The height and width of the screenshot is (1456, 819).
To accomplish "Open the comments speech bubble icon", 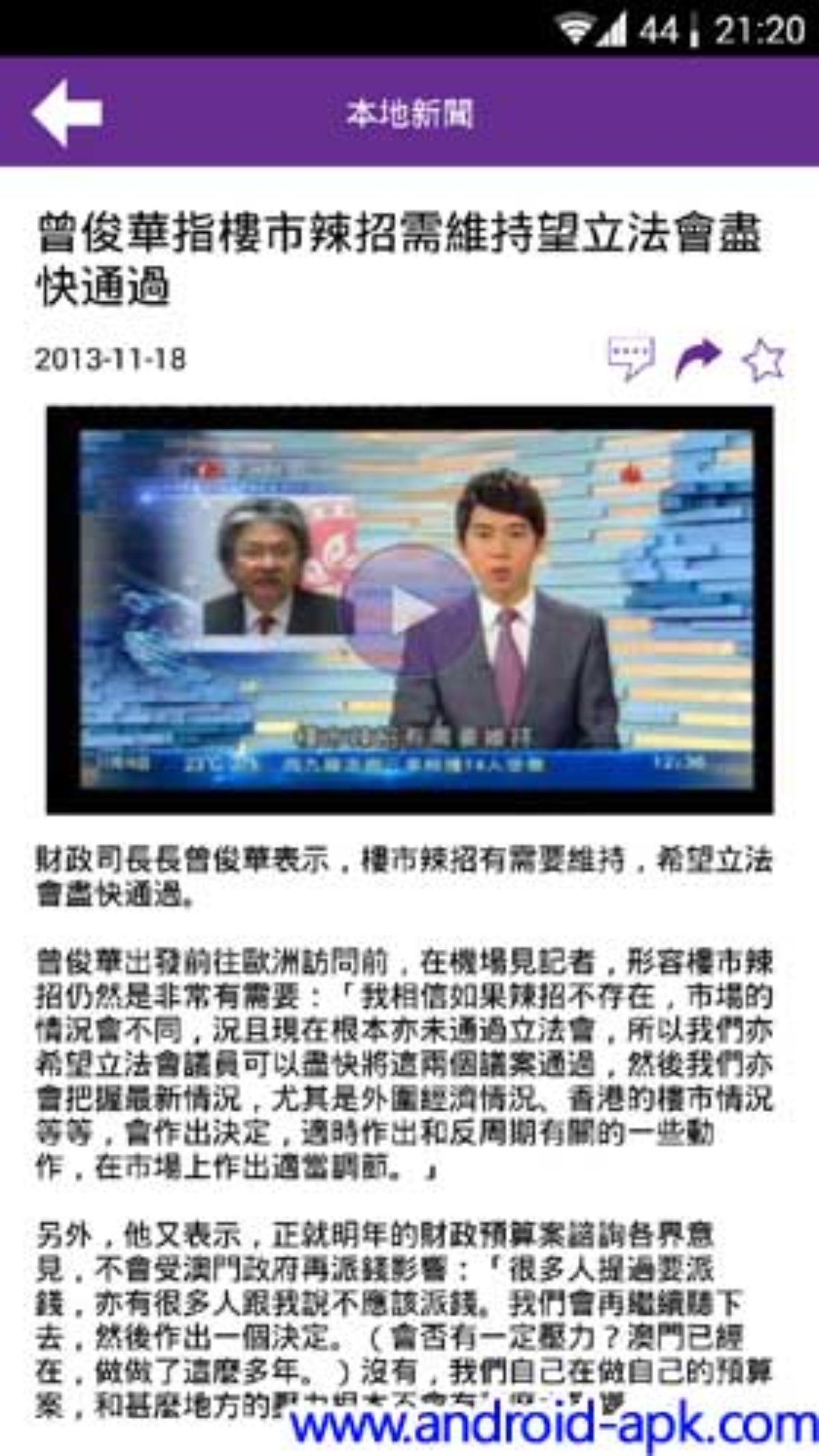I will 631,358.
